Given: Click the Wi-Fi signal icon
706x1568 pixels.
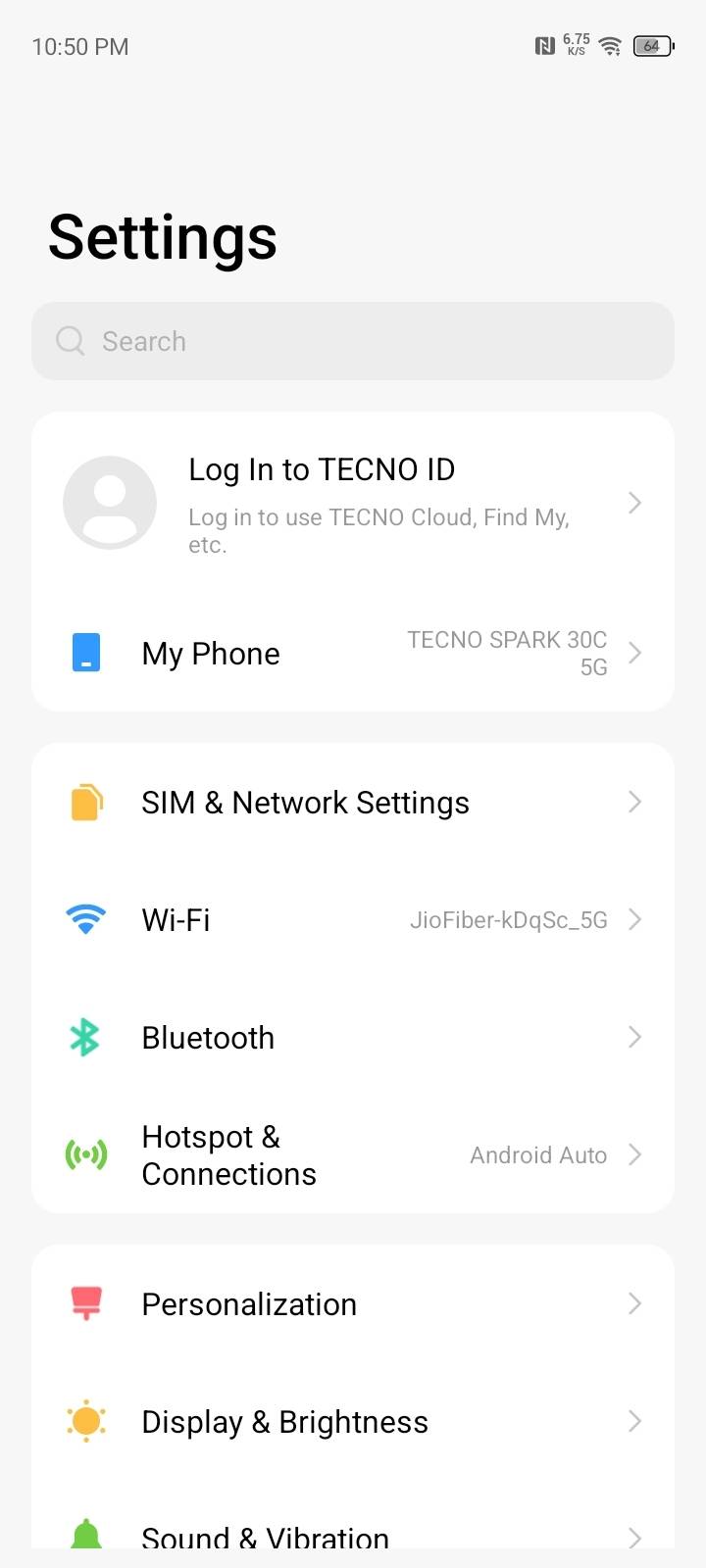Looking at the screenshot, I should click(86, 919).
